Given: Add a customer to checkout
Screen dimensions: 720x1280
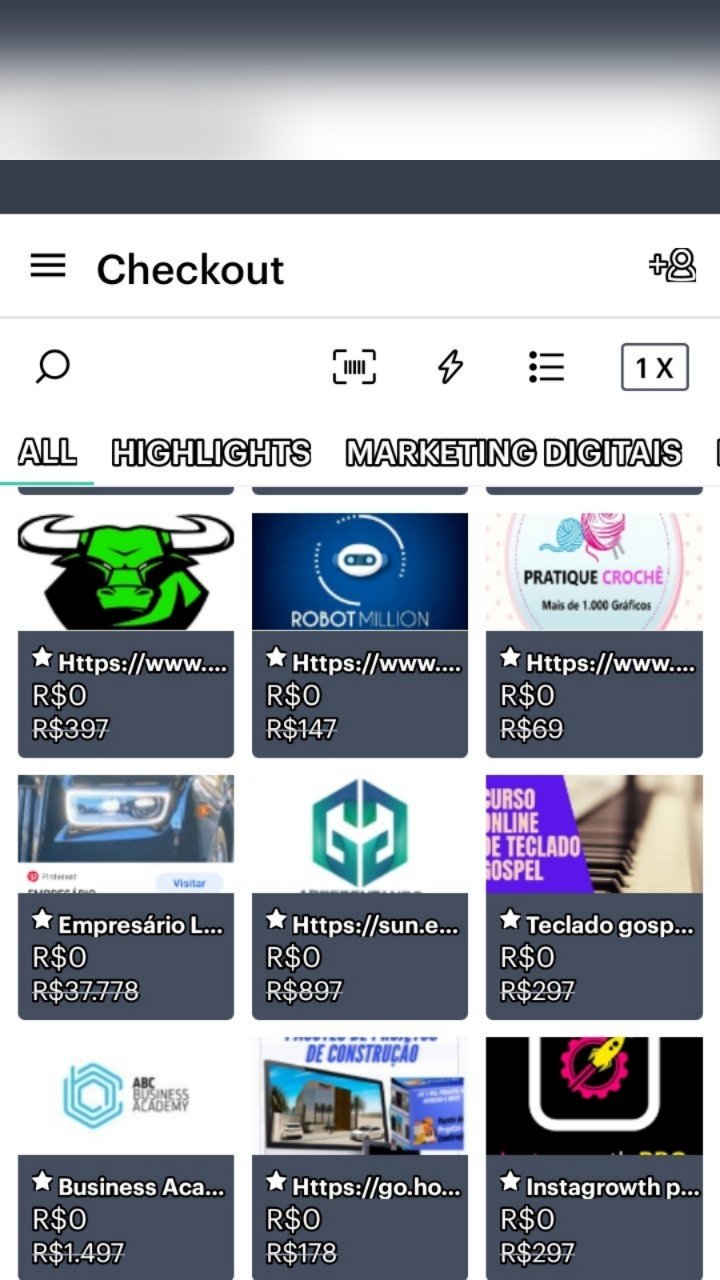Looking at the screenshot, I should (672, 266).
